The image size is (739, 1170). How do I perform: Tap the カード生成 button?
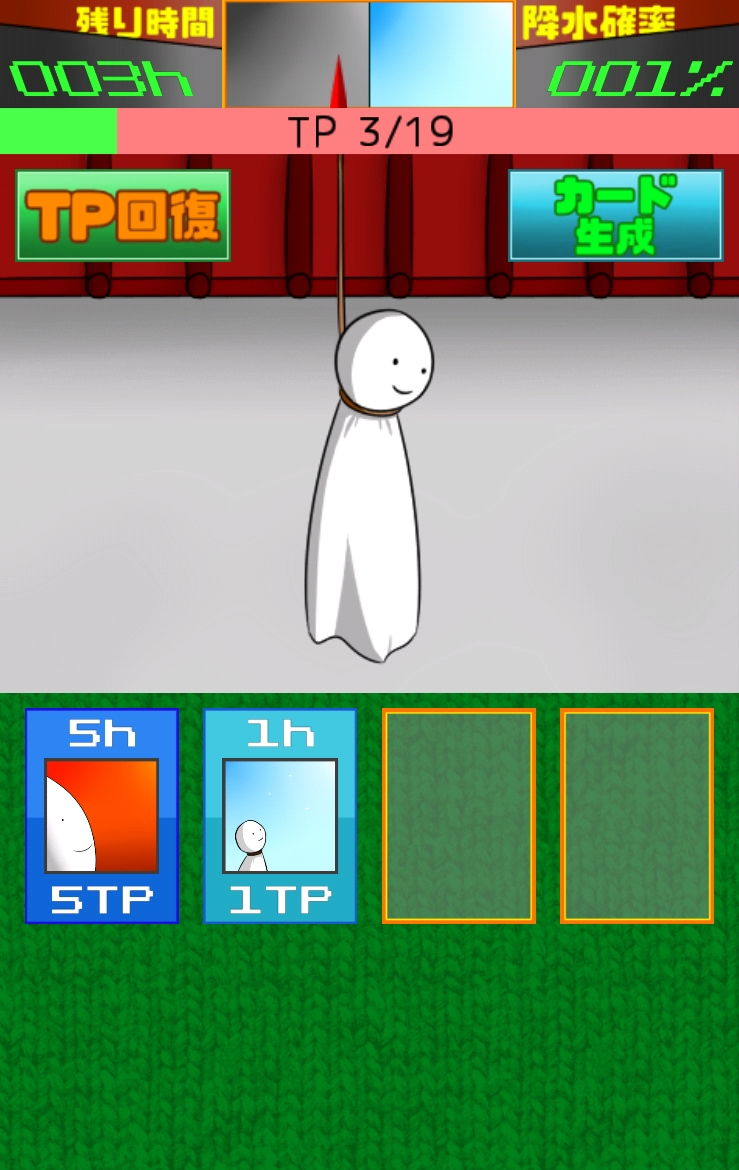tap(615, 215)
